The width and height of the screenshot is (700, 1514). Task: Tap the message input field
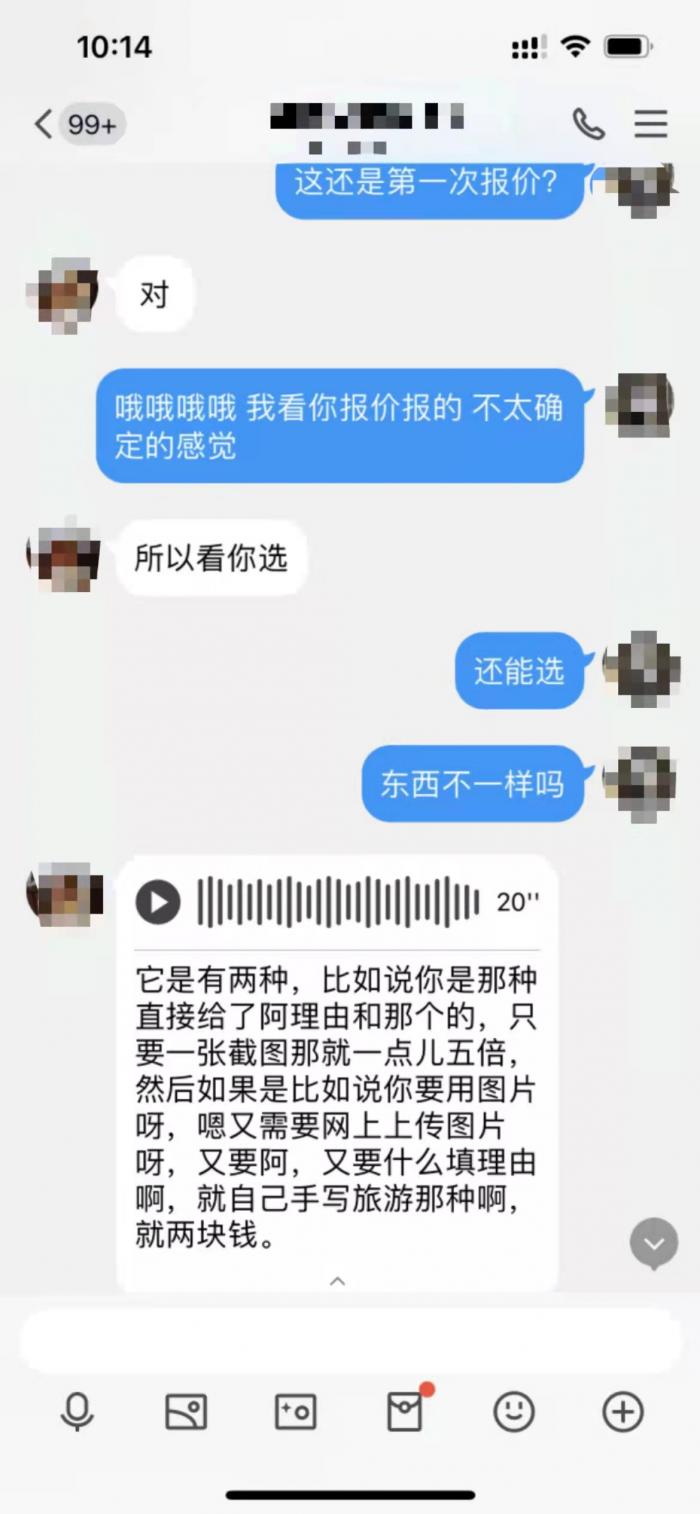[x=350, y=1340]
